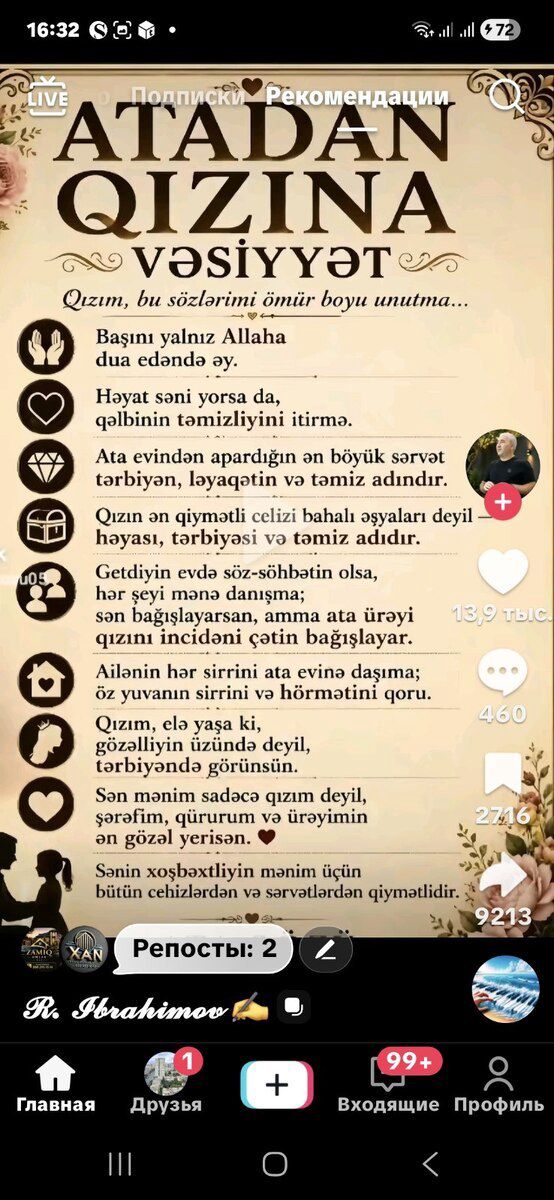This screenshot has width=554, height=1200.
Task: Like this video with the heart
Action: tap(503, 571)
